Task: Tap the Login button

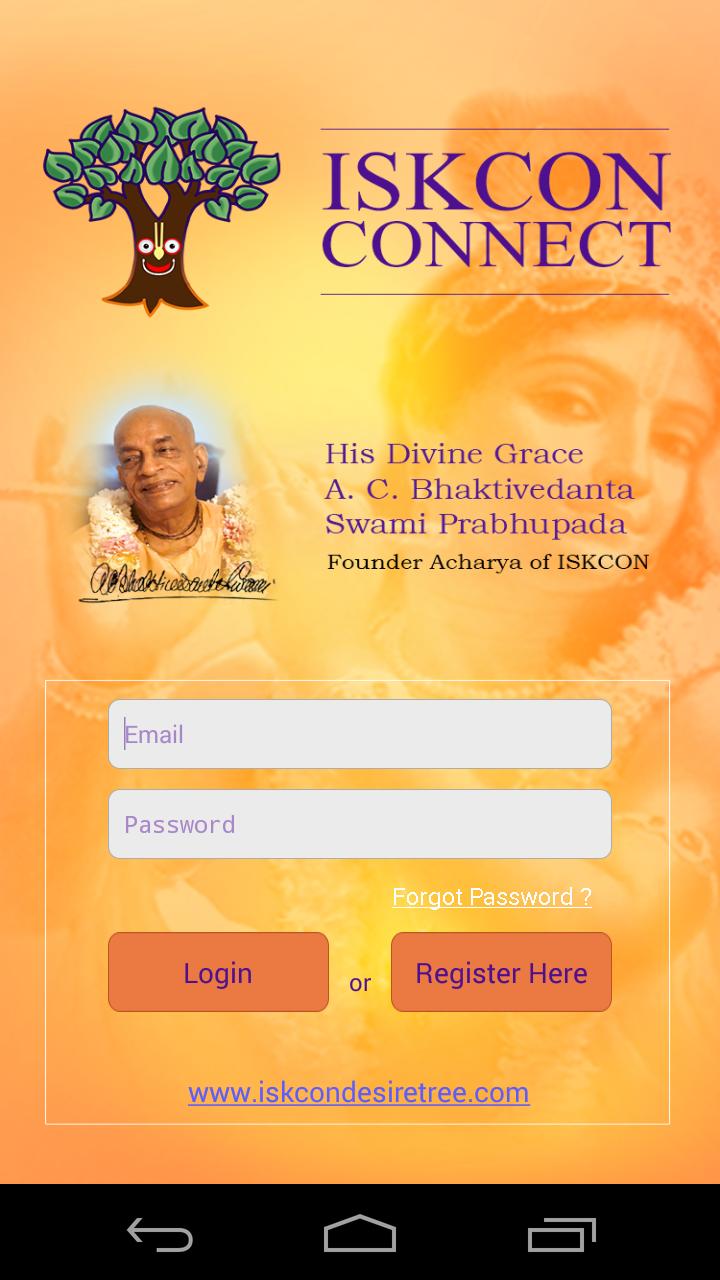Action: (x=218, y=972)
